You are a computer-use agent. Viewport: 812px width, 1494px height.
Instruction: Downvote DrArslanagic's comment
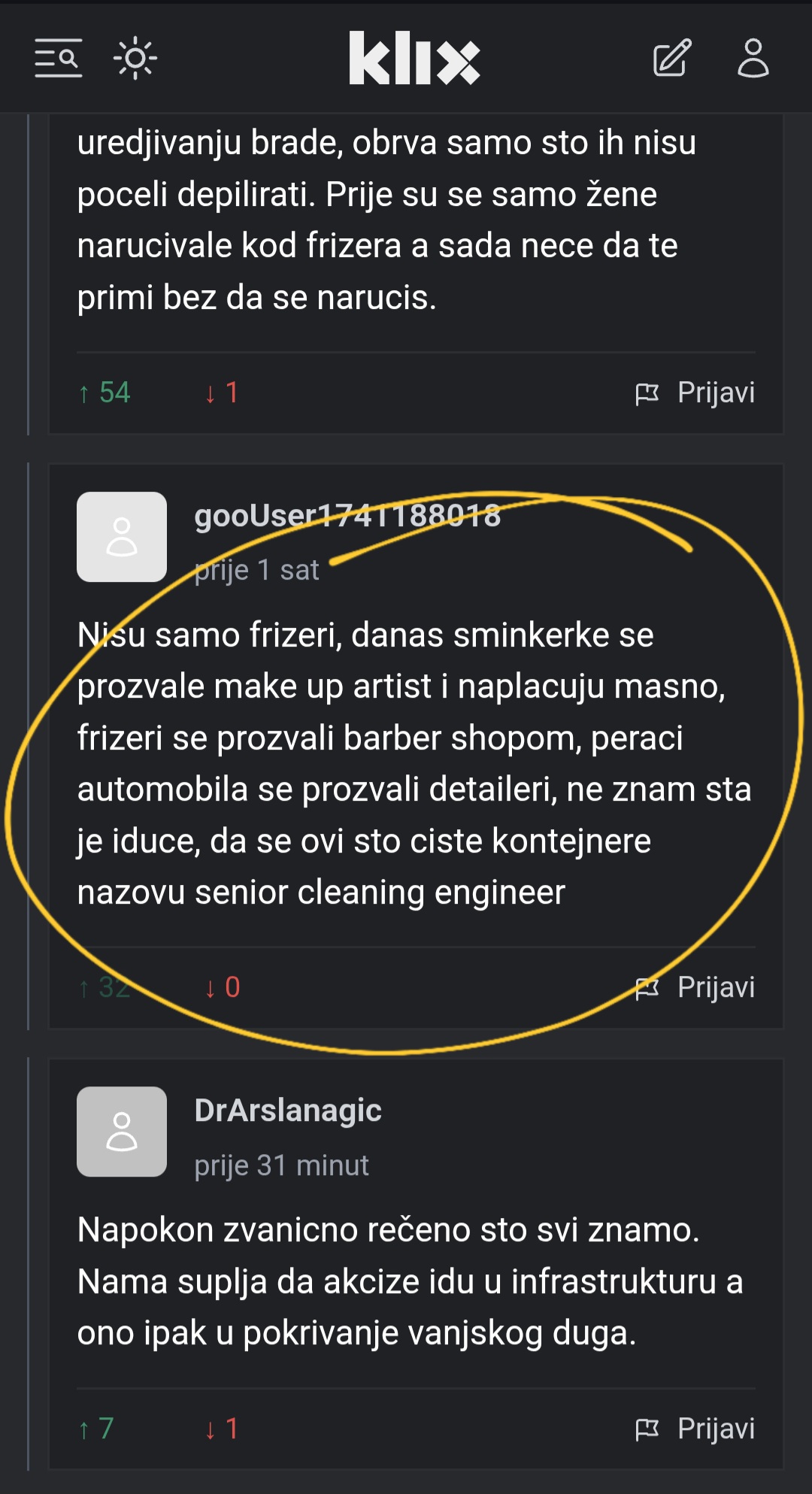pyautogui.click(x=222, y=1429)
